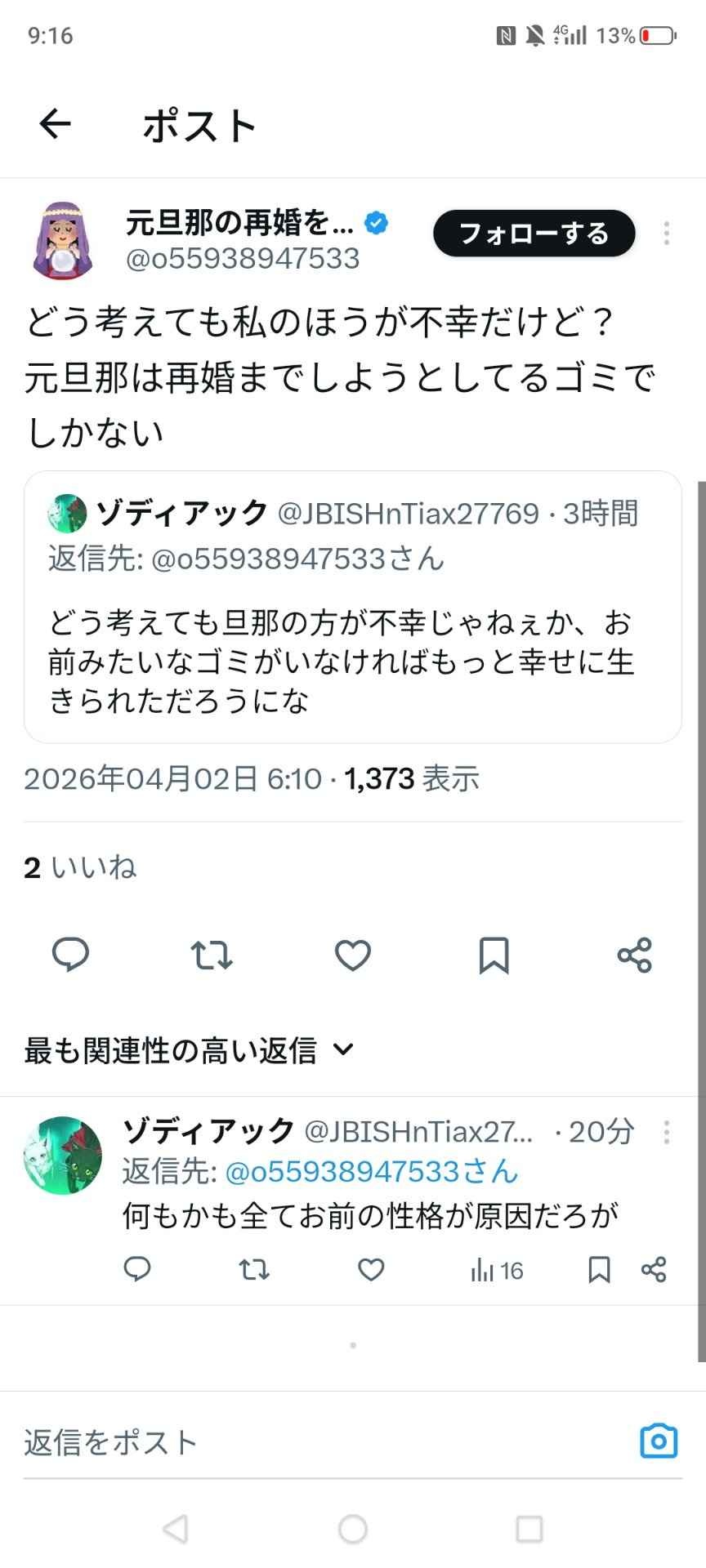The width and height of the screenshot is (706, 1568).
Task: Repost ゾディアック's reply
Action: tap(254, 1270)
